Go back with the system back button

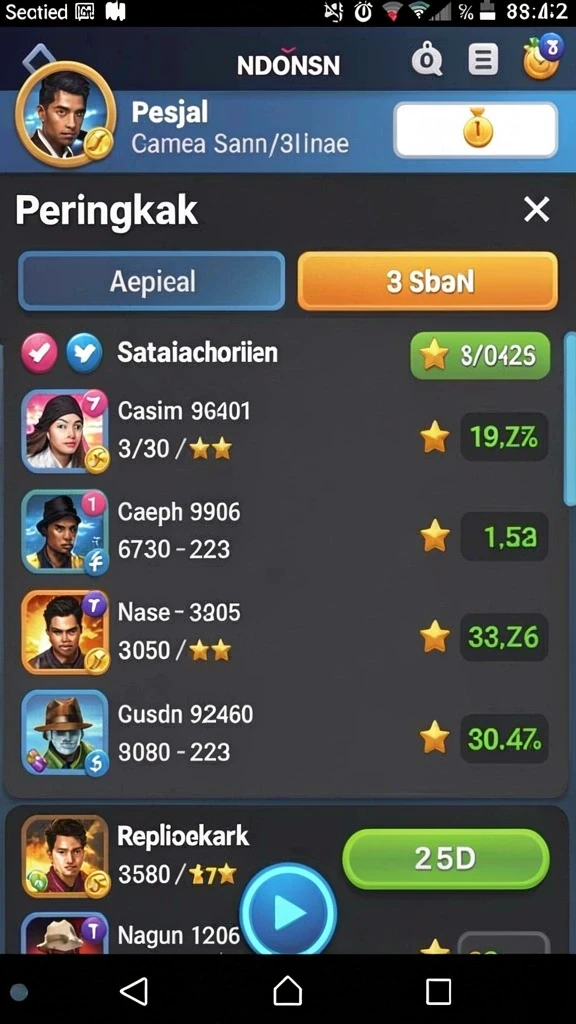(x=135, y=991)
